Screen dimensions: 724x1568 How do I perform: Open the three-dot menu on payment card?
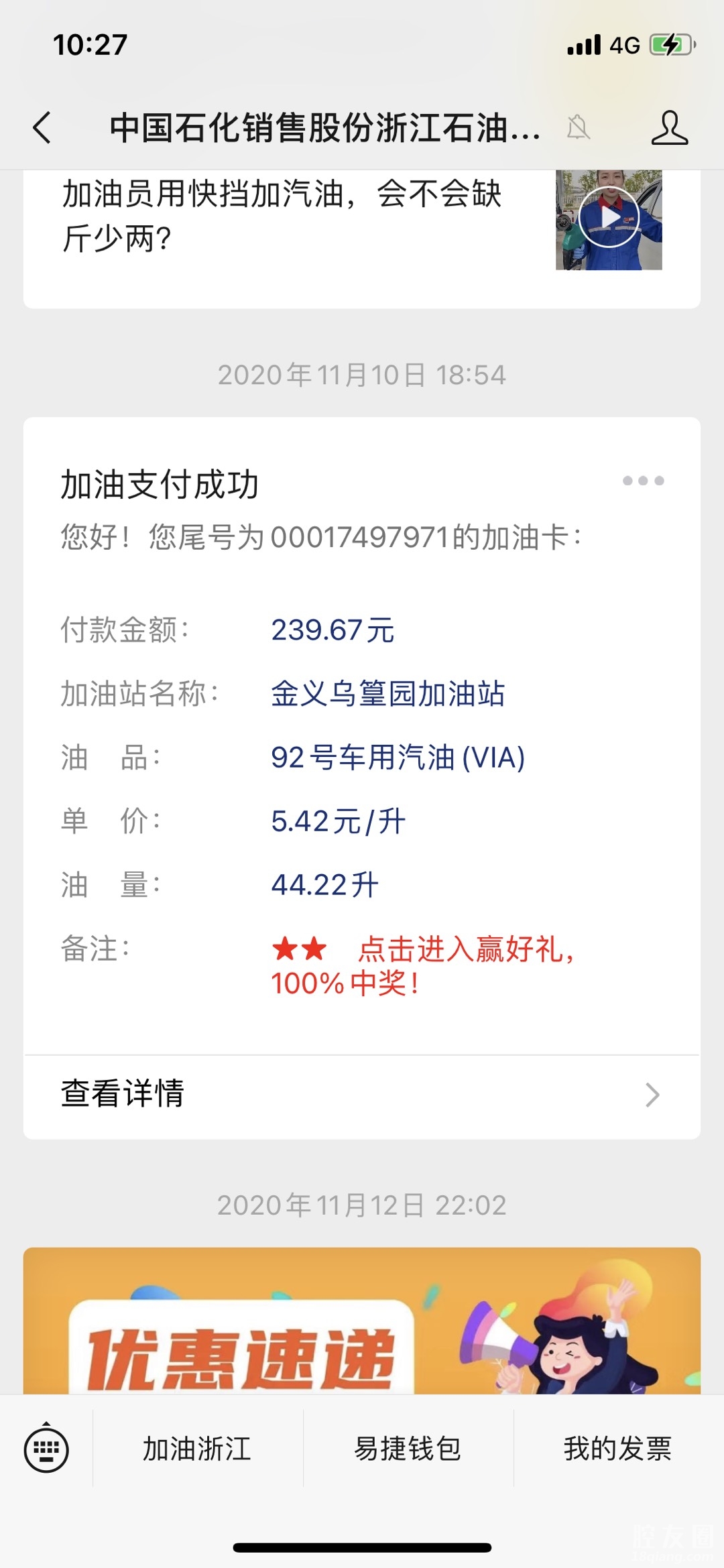click(643, 481)
